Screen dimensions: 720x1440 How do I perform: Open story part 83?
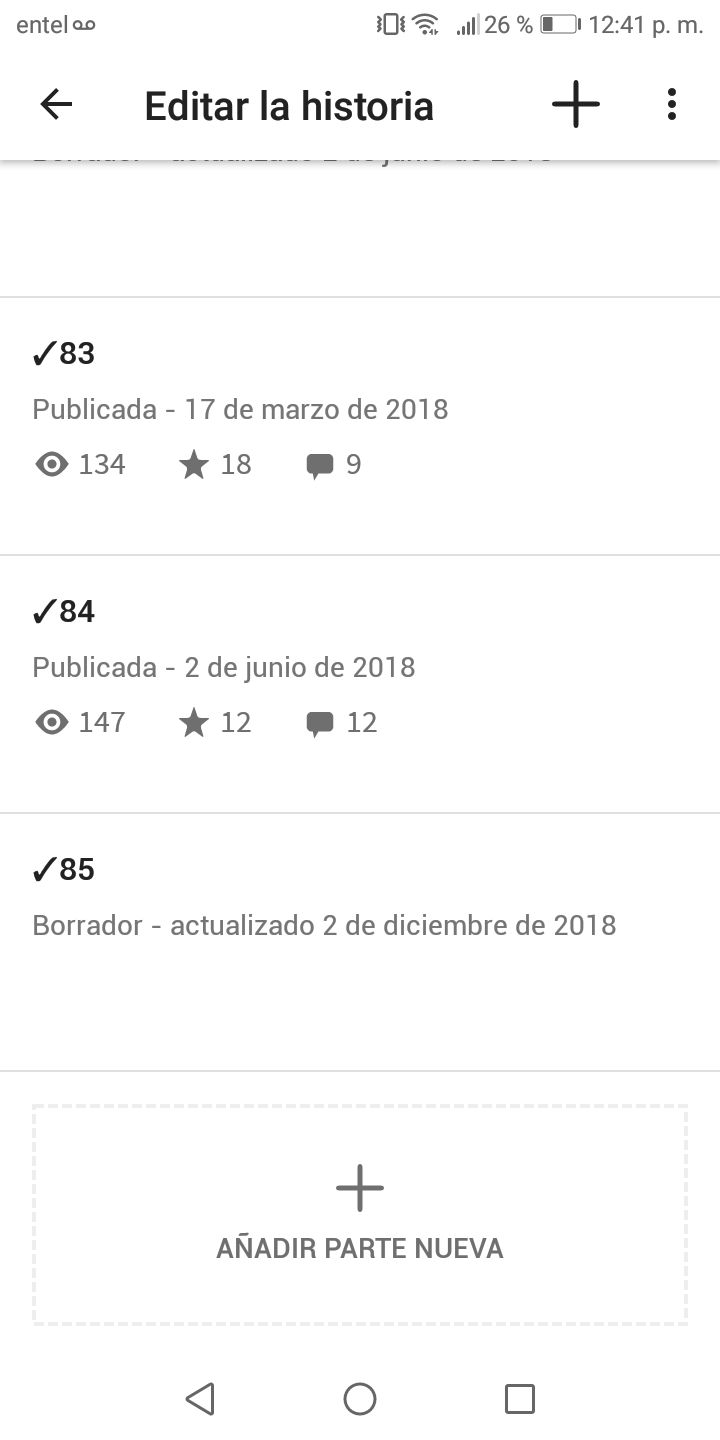click(360, 426)
